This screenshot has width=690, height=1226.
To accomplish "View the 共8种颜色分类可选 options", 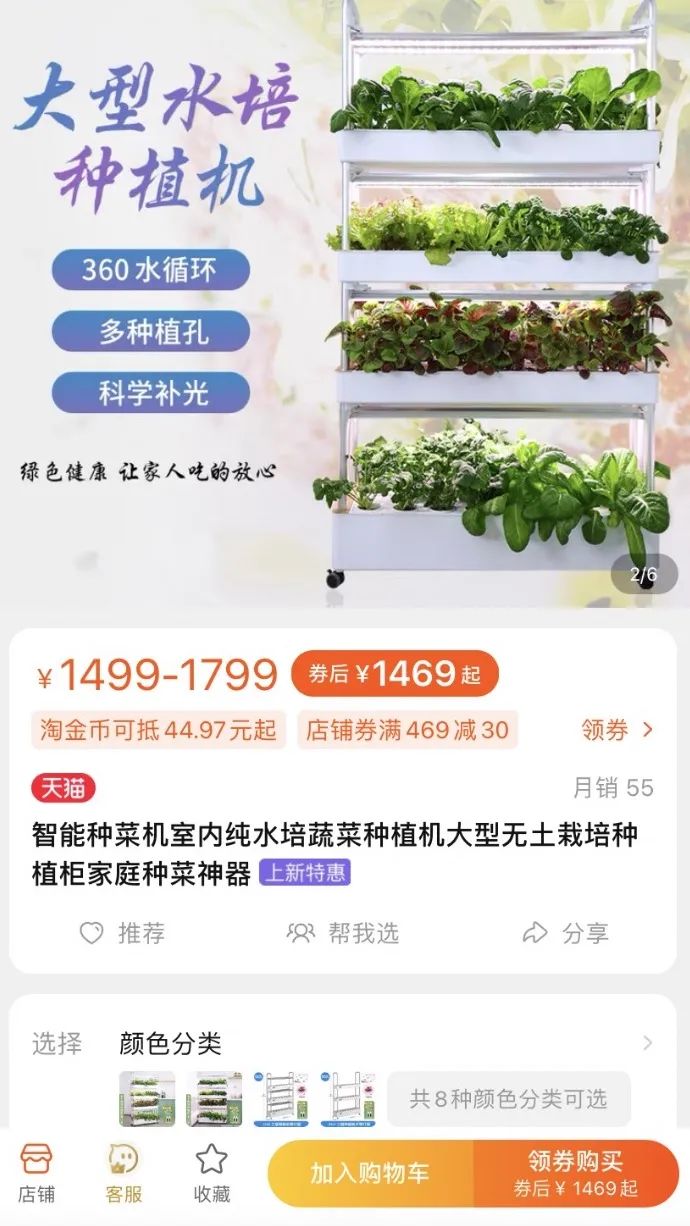I will pos(508,1099).
